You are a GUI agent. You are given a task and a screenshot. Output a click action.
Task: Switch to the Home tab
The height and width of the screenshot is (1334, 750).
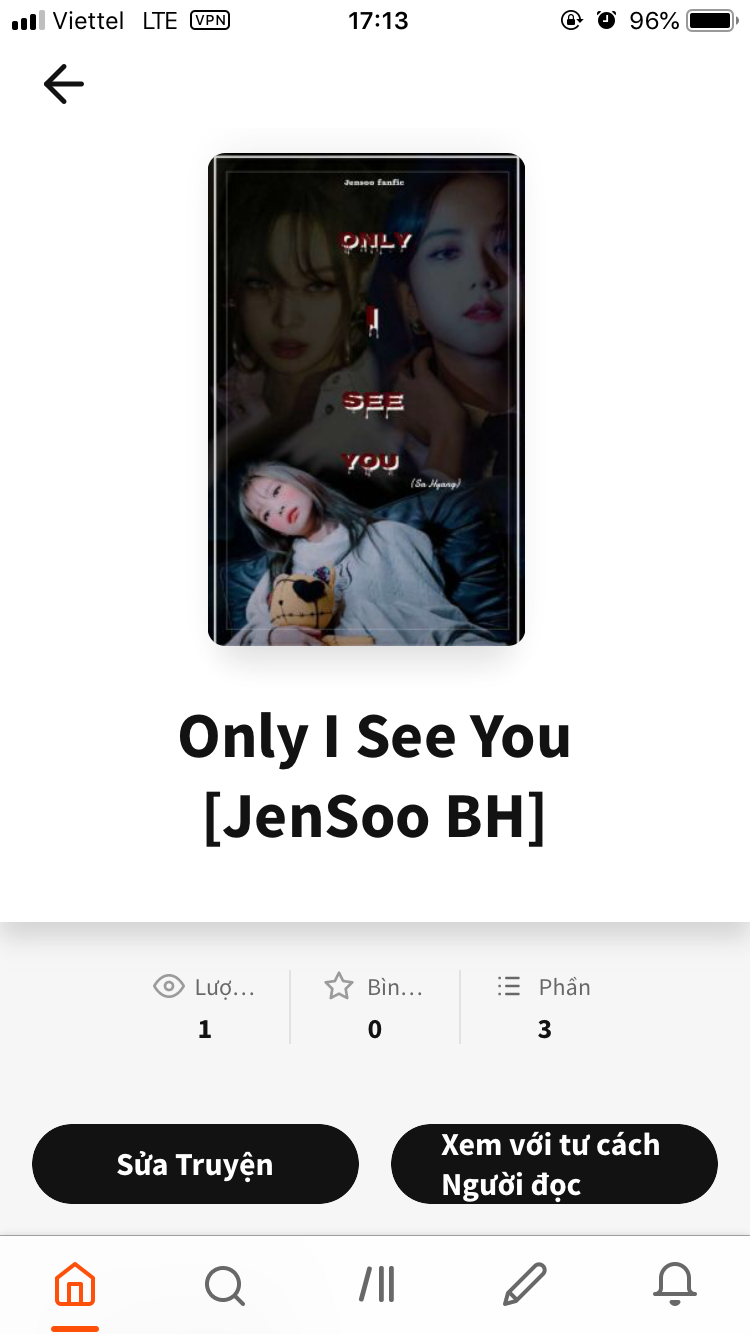pyautogui.click(x=75, y=1284)
